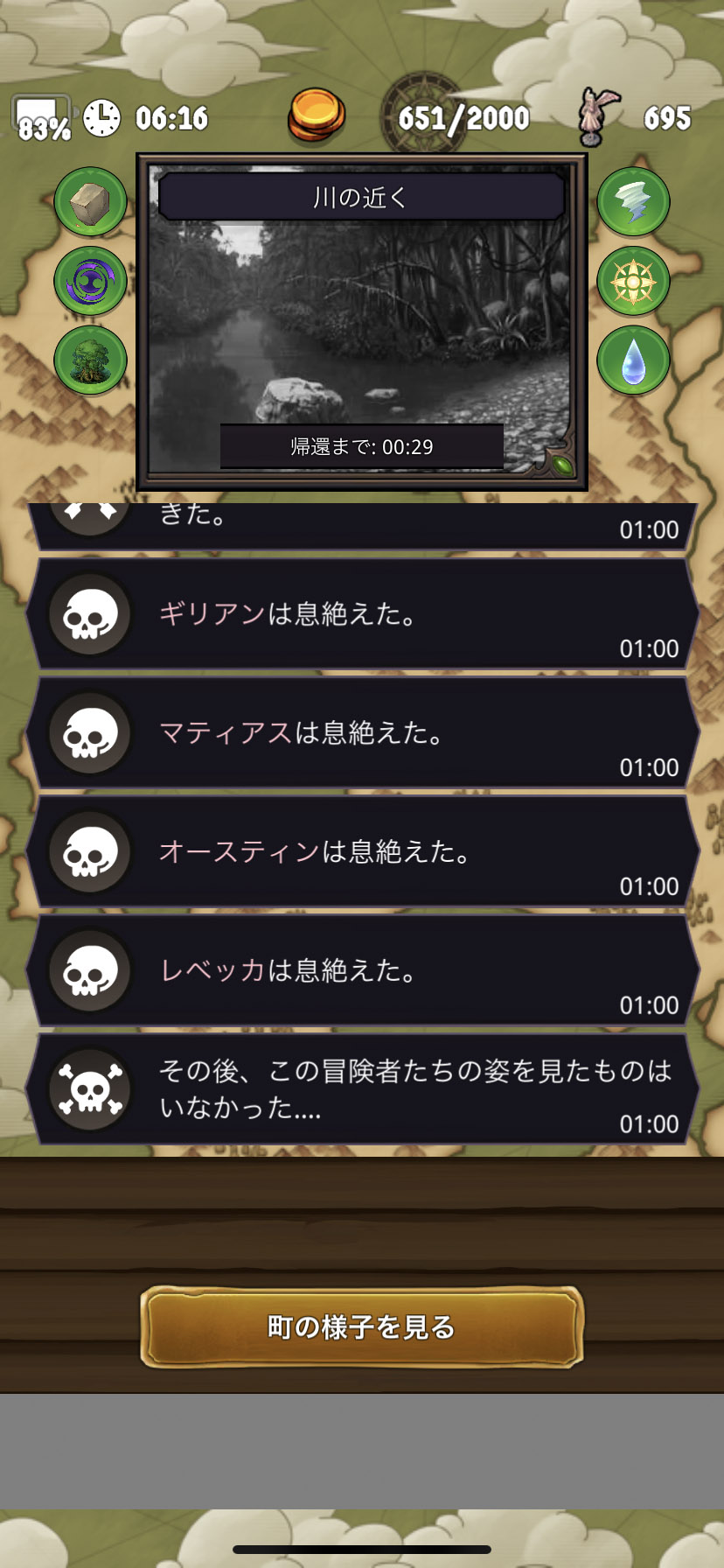Select the purple dark vortex icon
The height and width of the screenshot is (1568, 724).
91,282
